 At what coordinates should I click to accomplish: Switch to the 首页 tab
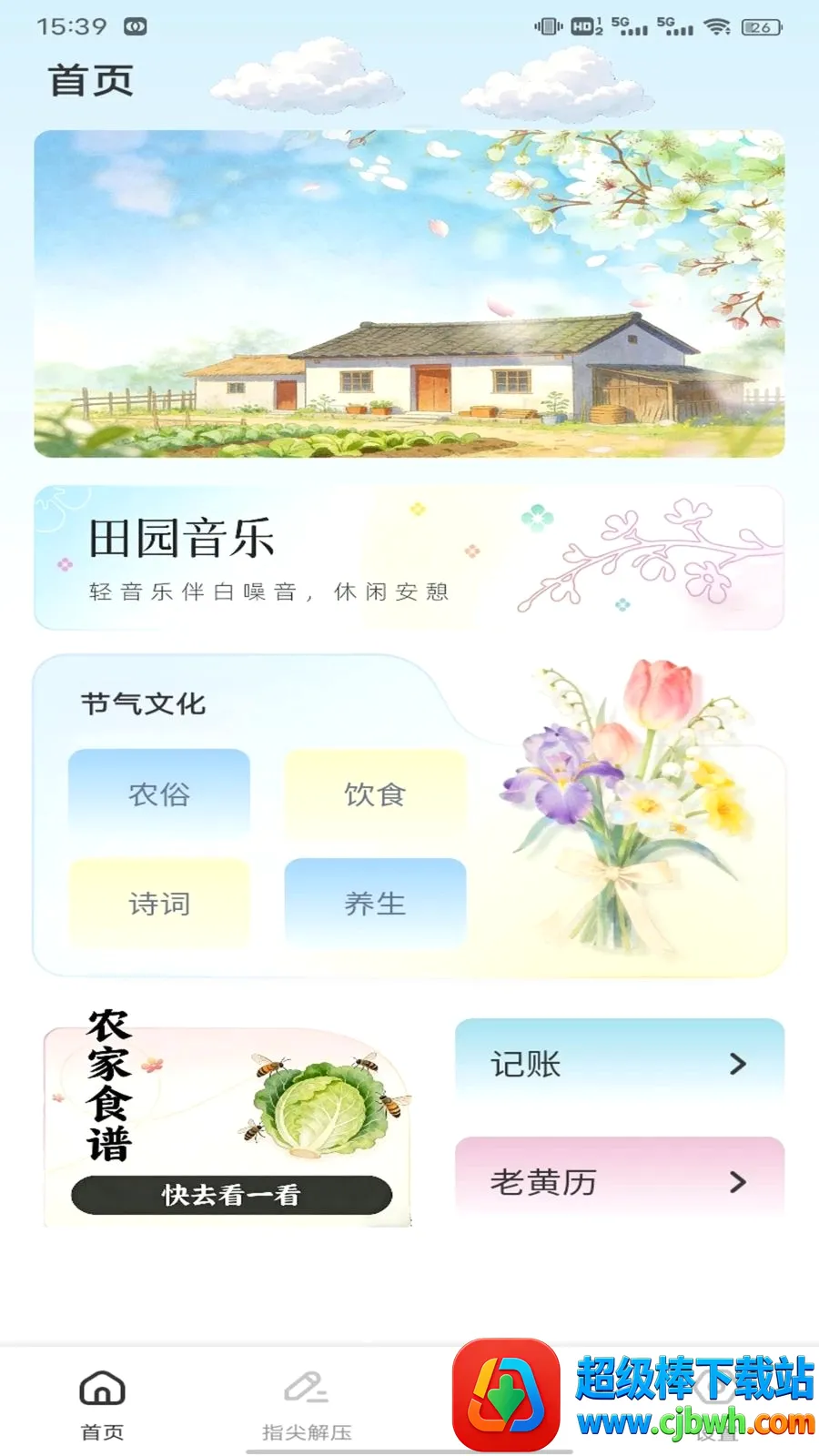(x=102, y=1405)
